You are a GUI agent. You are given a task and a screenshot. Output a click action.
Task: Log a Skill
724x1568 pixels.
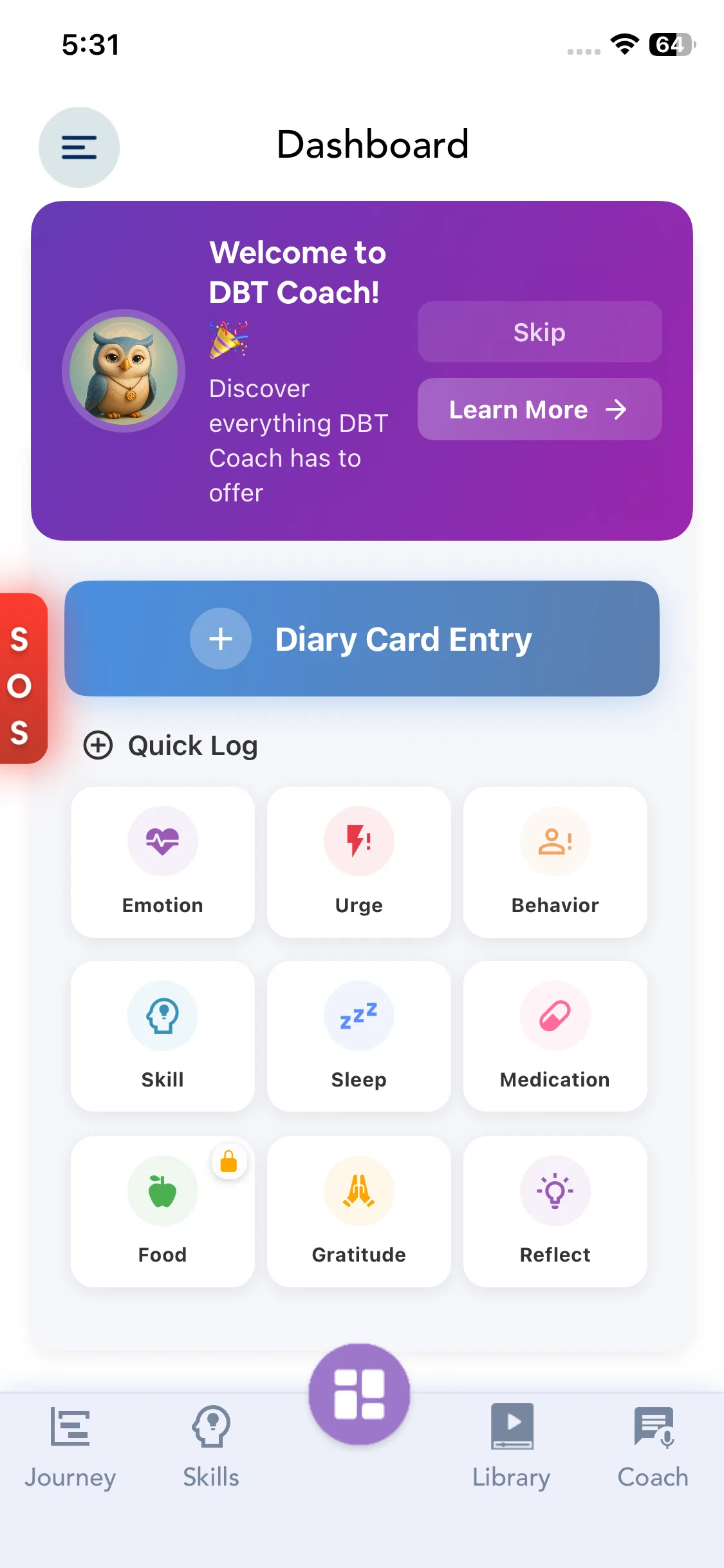162,1036
